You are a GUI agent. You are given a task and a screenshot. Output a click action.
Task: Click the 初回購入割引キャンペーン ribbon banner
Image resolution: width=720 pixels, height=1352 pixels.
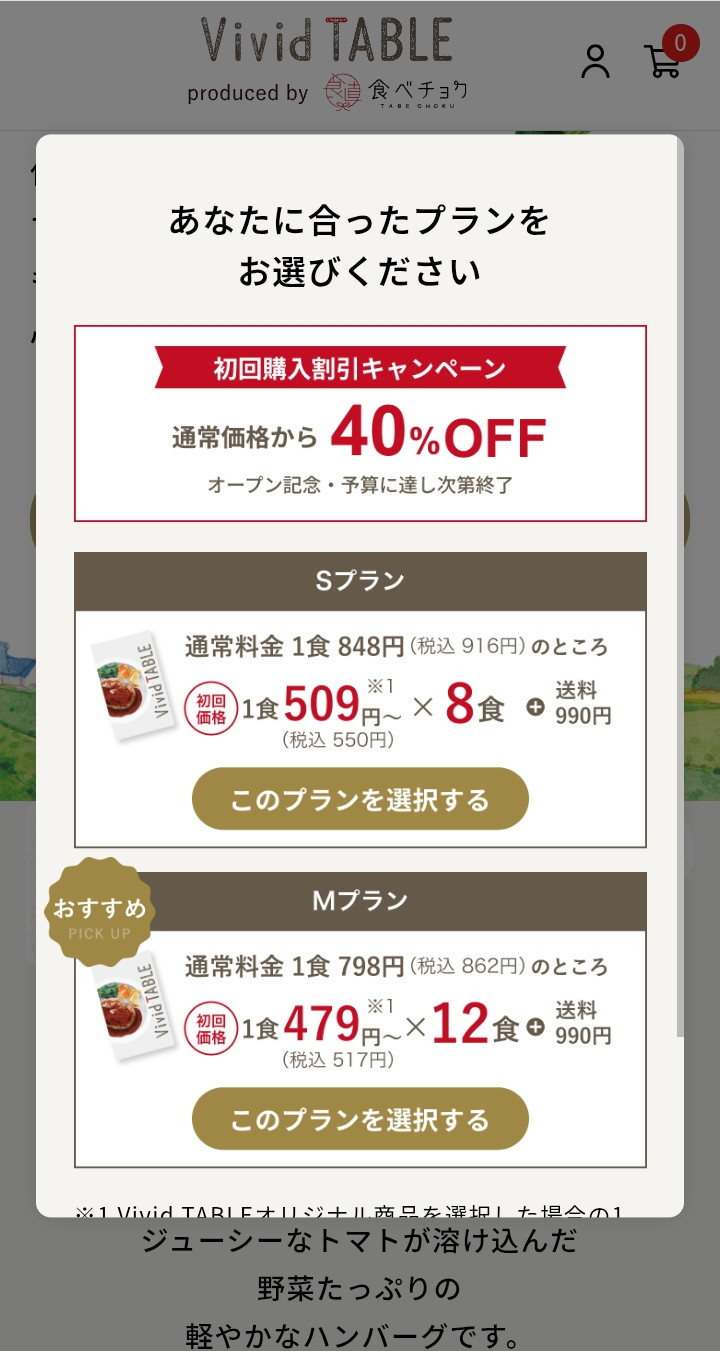pyautogui.click(x=360, y=366)
